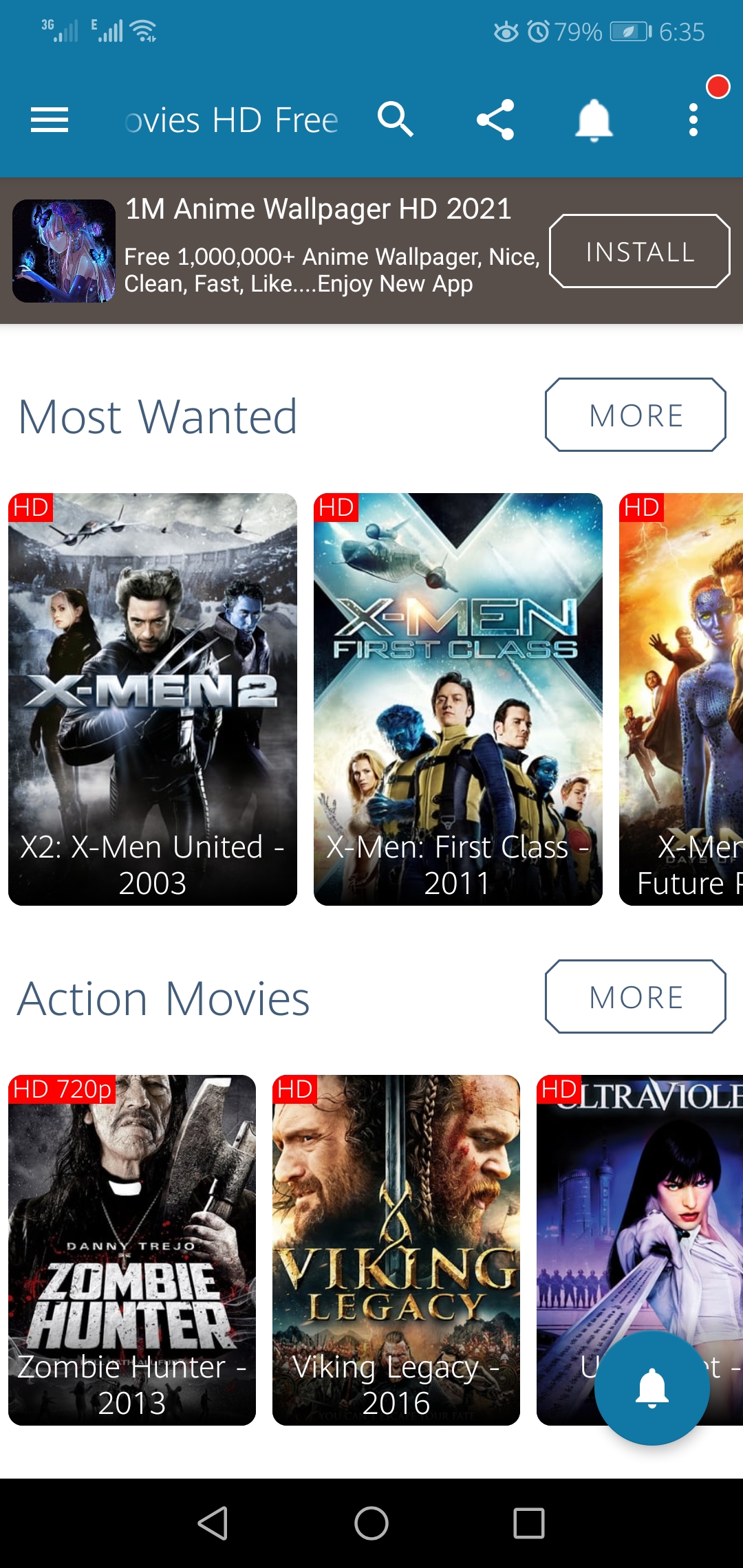Open X2: X-Men United 2003
This screenshot has width=743, height=1568.
point(153,698)
